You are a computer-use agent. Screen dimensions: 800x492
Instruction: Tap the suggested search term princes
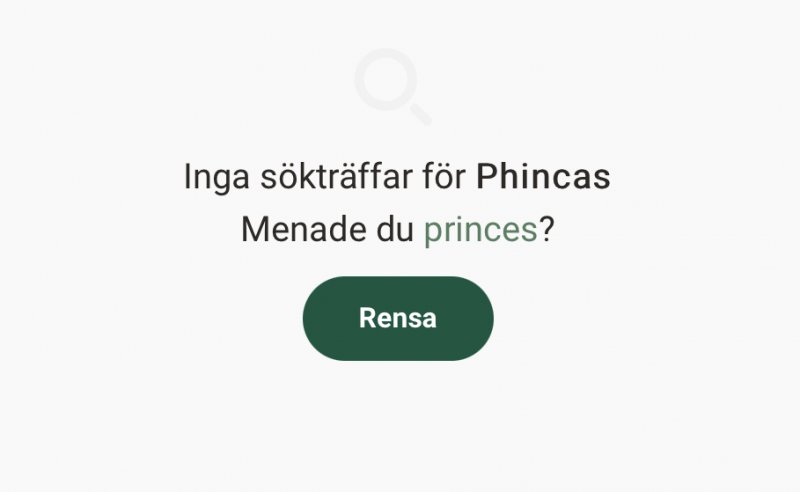(x=481, y=231)
